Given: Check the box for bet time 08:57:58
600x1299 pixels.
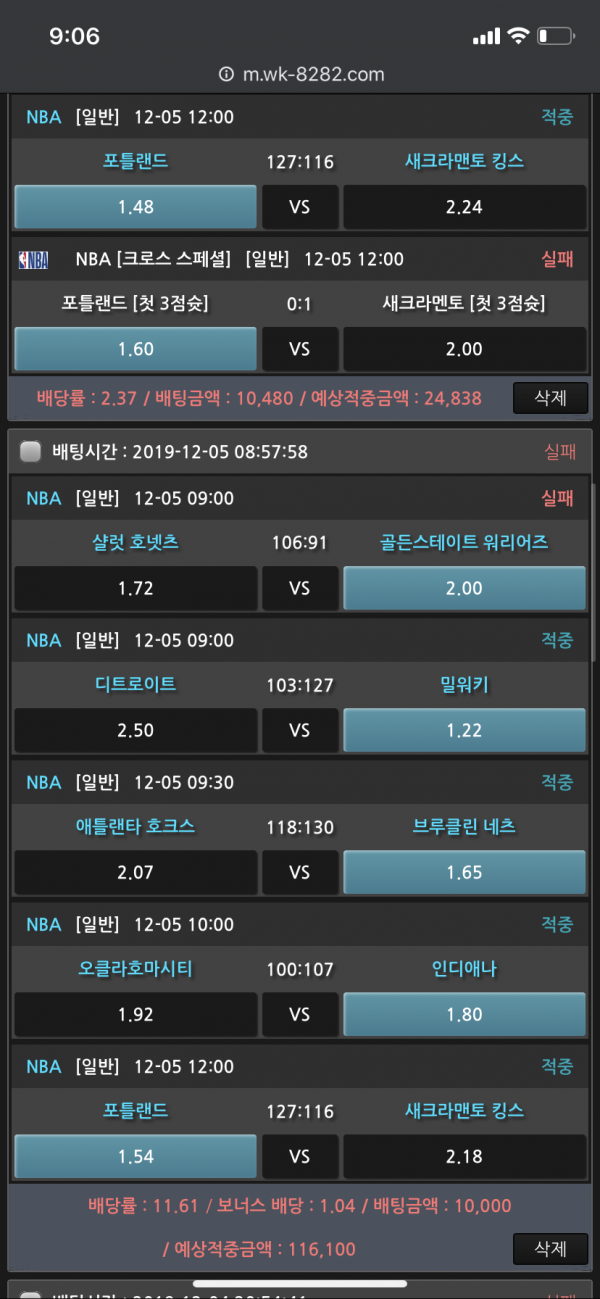Looking at the screenshot, I should click(x=31, y=452).
